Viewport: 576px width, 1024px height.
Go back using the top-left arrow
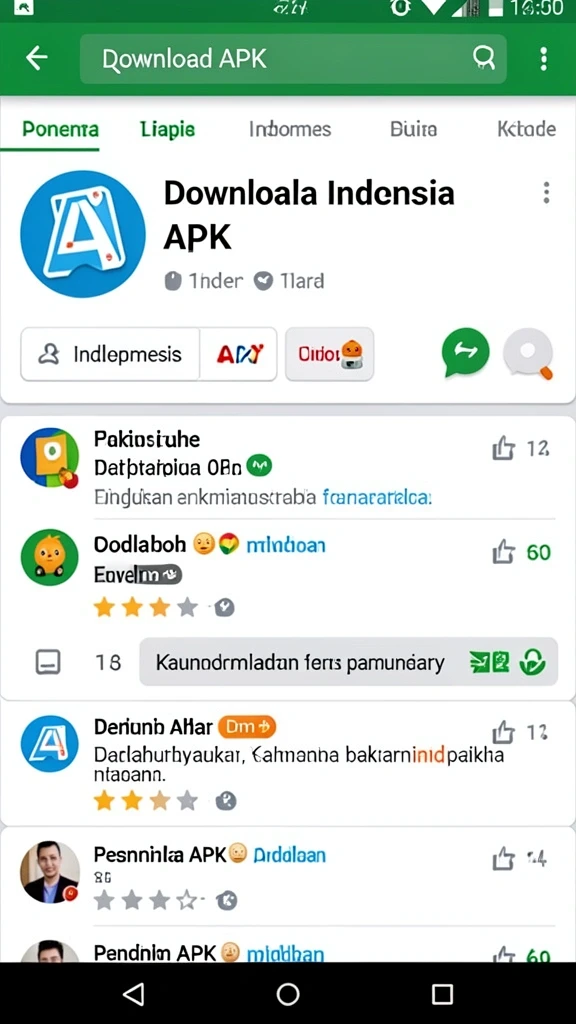(x=37, y=58)
